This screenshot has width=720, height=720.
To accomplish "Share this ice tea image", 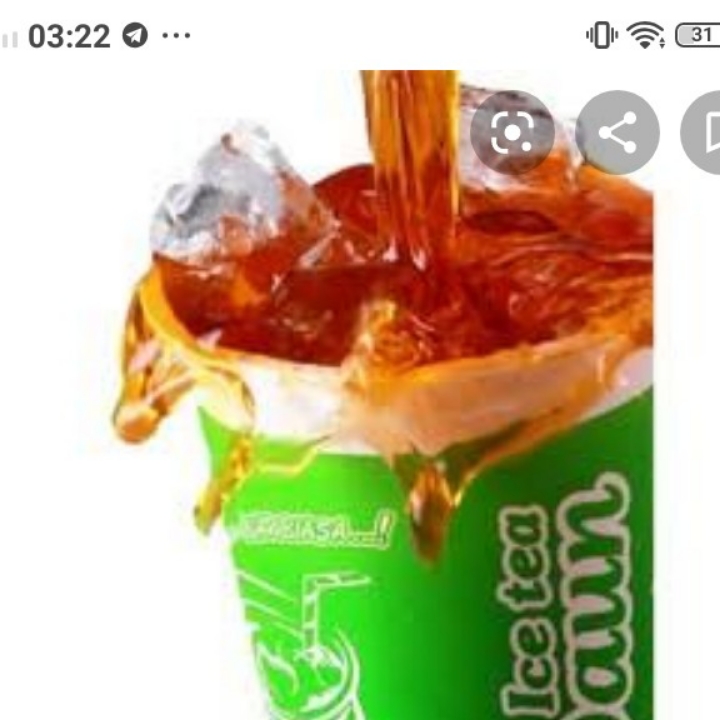I will (617, 133).
